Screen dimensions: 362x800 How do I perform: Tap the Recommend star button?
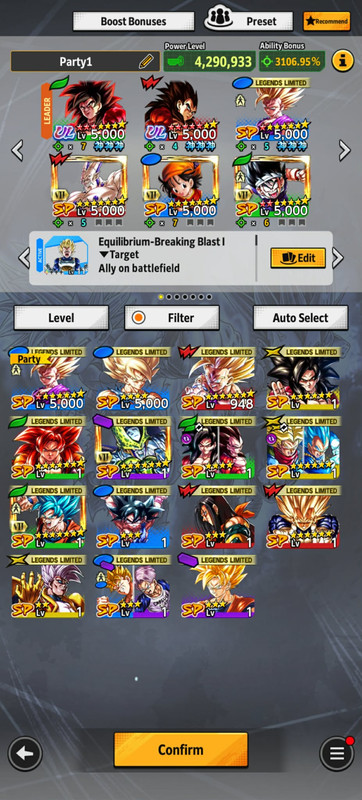pos(326,21)
